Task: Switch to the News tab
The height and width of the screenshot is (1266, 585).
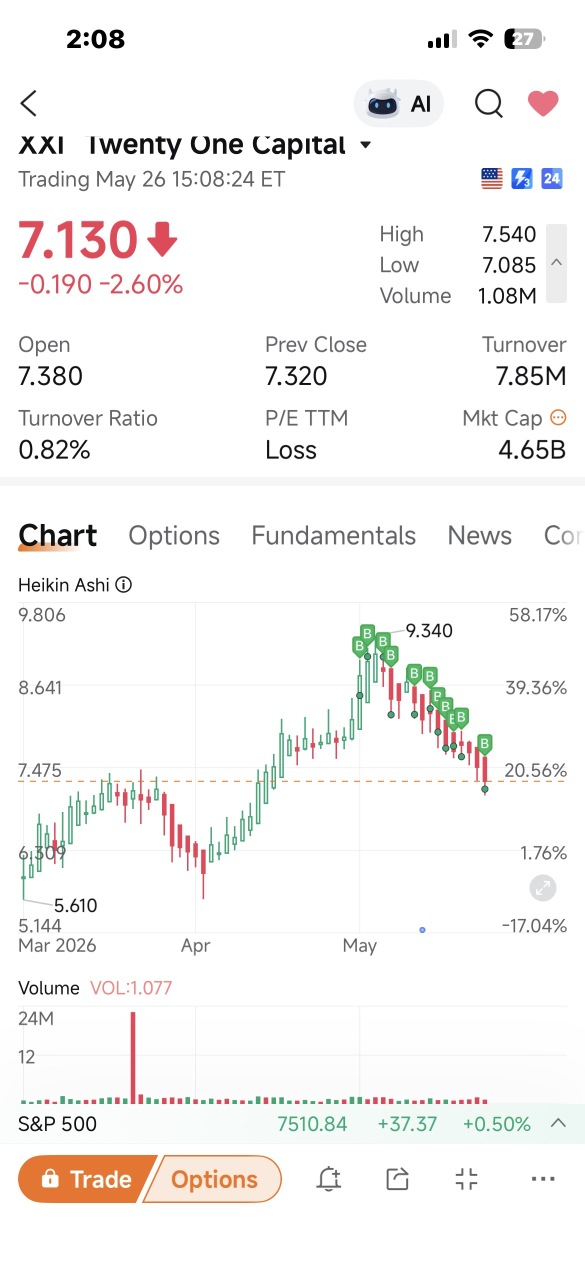Action: [480, 536]
